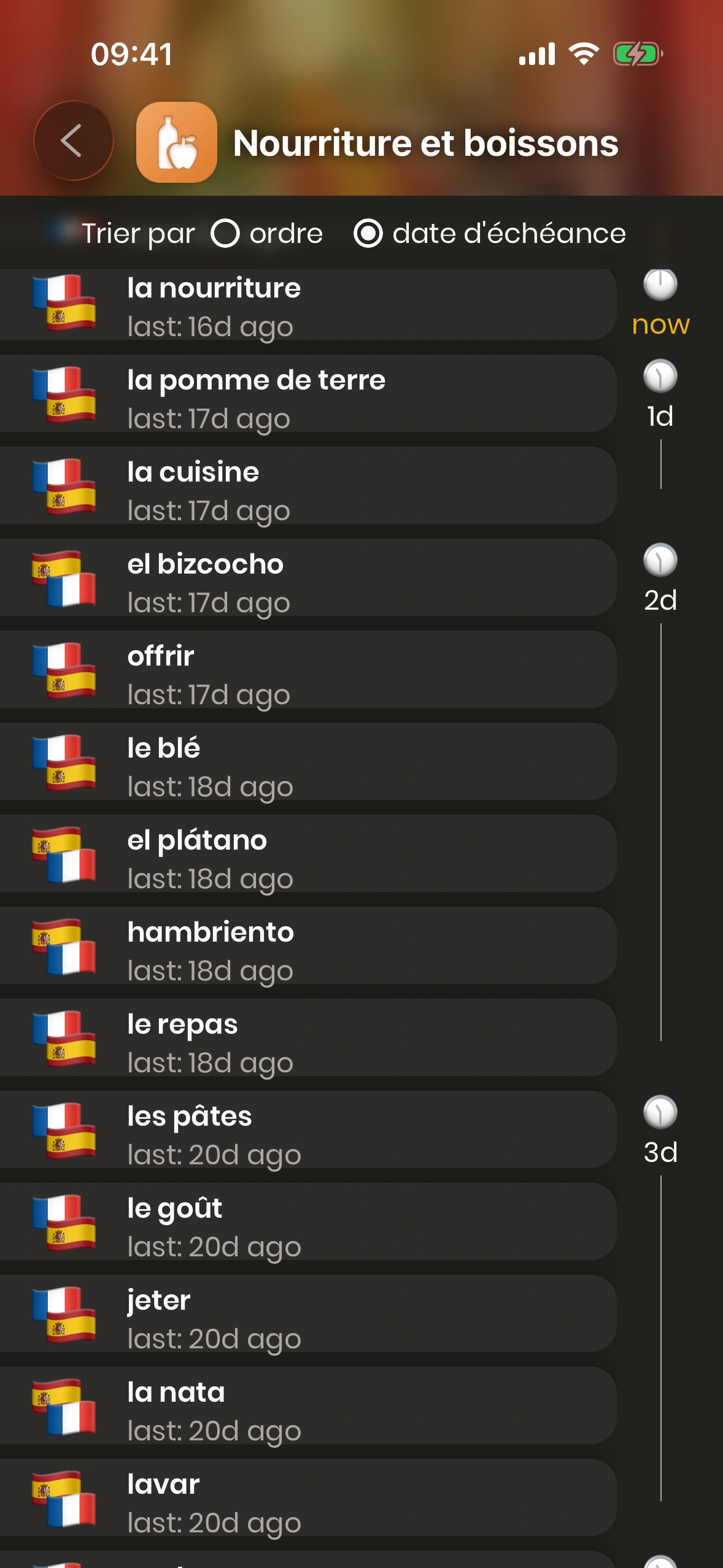Open the le goût word
The width and height of the screenshot is (723, 1568).
point(307,1226)
